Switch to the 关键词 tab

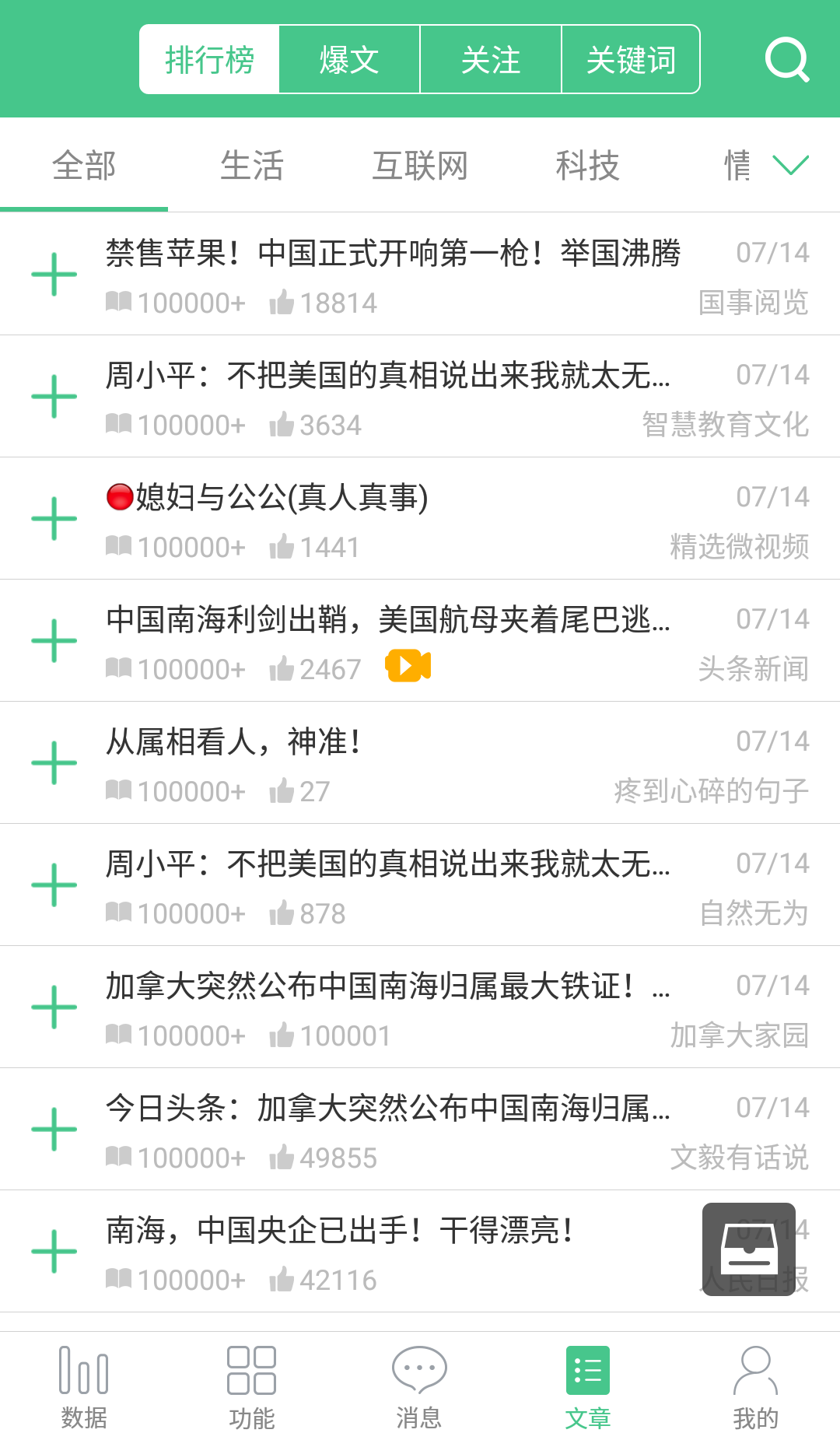pos(631,58)
